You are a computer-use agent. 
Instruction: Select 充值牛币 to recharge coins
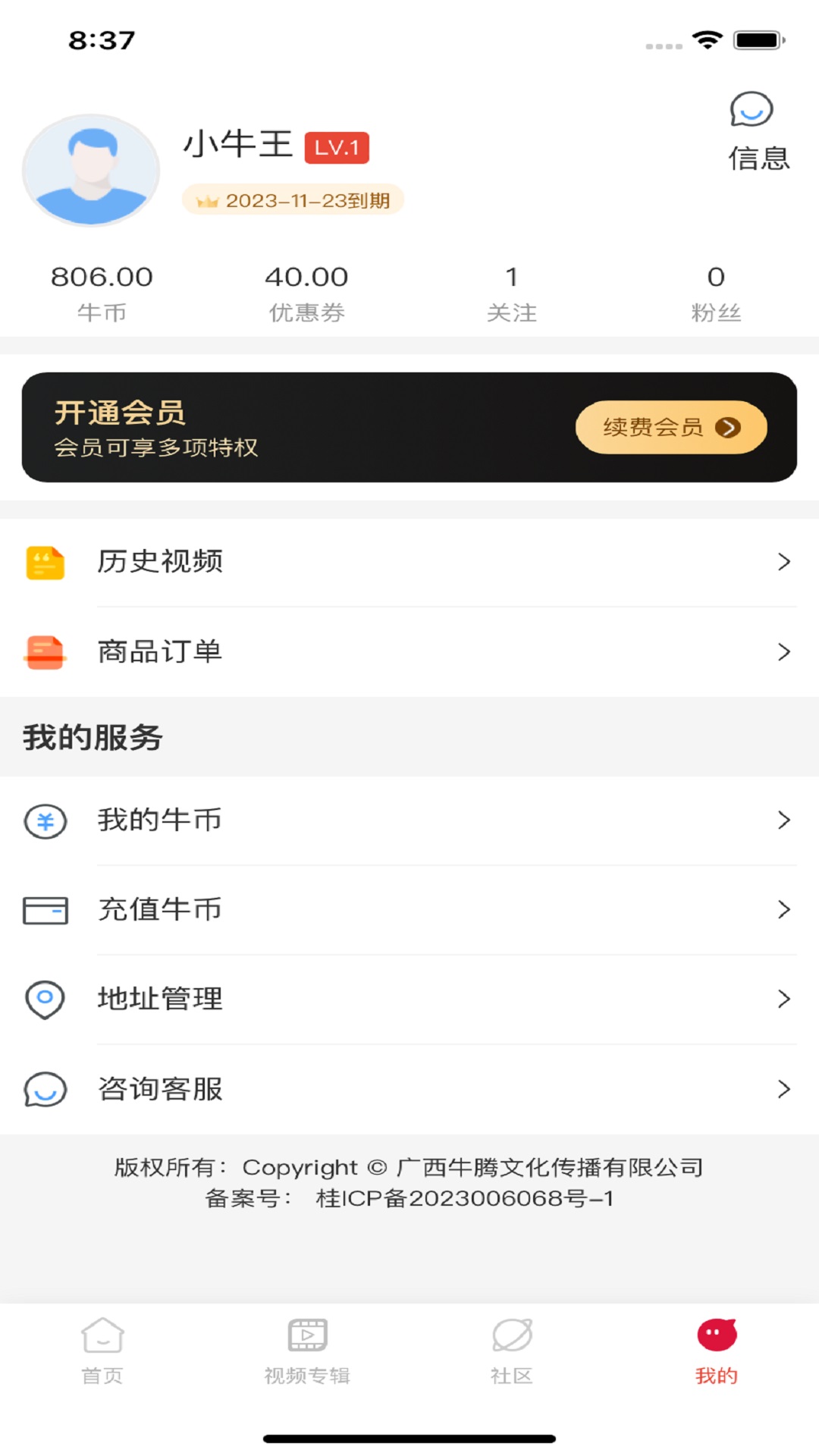coord(409,909)
